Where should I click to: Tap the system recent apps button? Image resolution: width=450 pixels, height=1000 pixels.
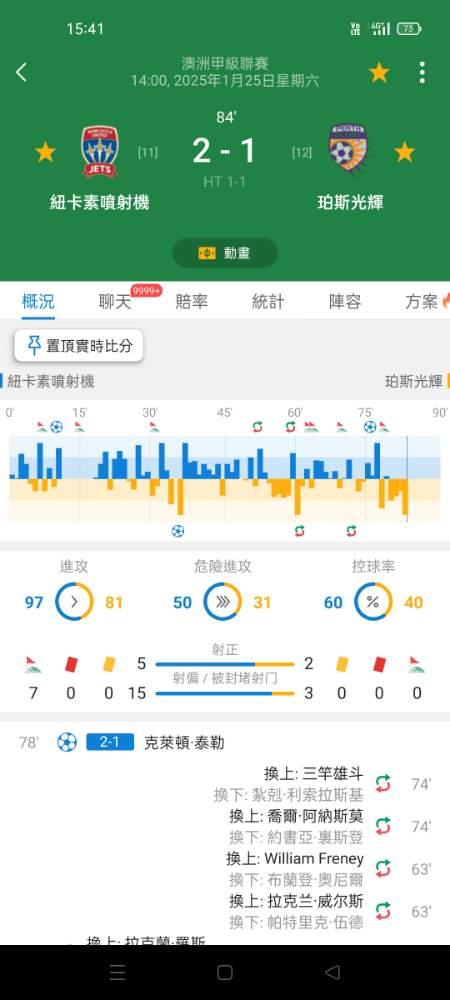tap(117, 973)
